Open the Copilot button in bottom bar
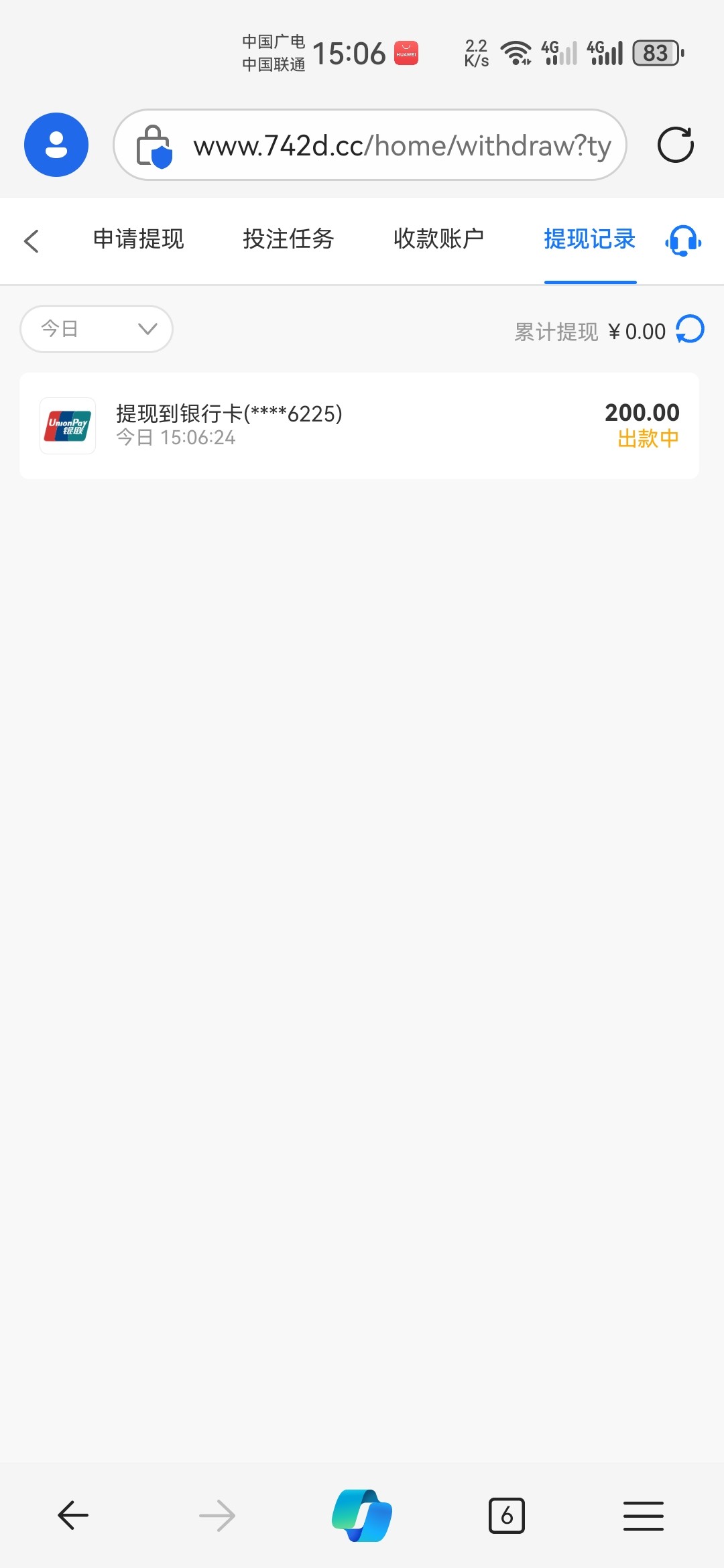Screen dimensions: 724x1568 pyautogui.click(x=362, y=1515)
